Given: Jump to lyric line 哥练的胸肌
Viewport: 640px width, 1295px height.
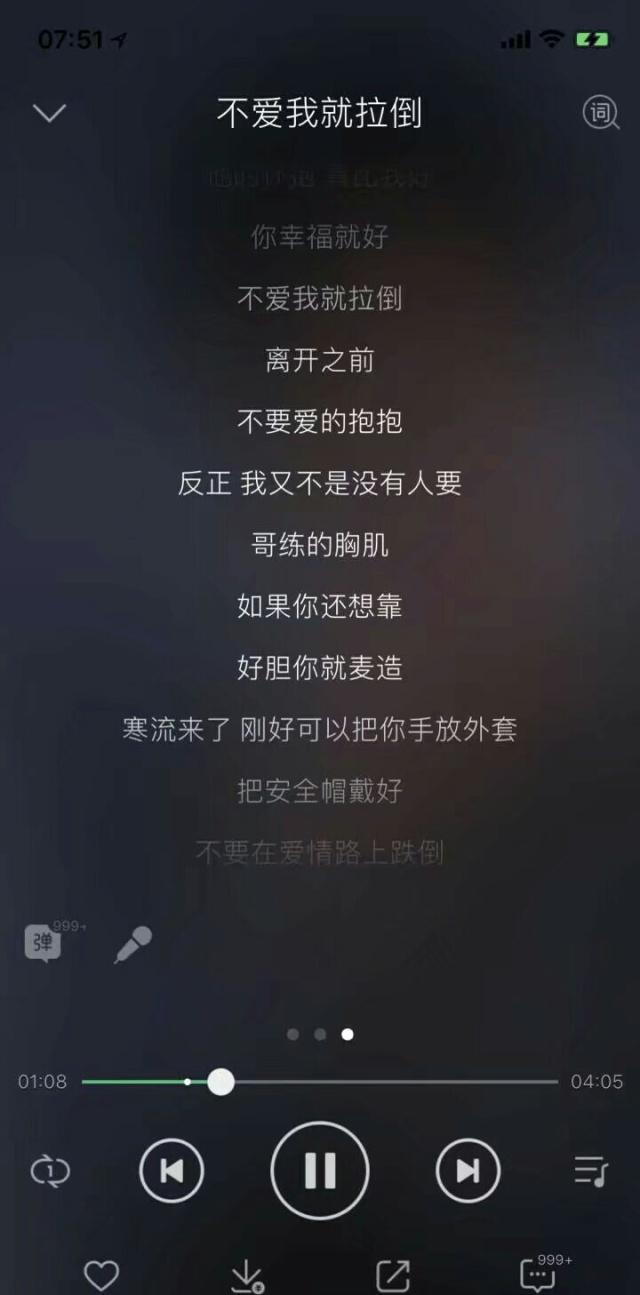Looking at the screenshot, I should pyautogui.click(x=320, y=544).
